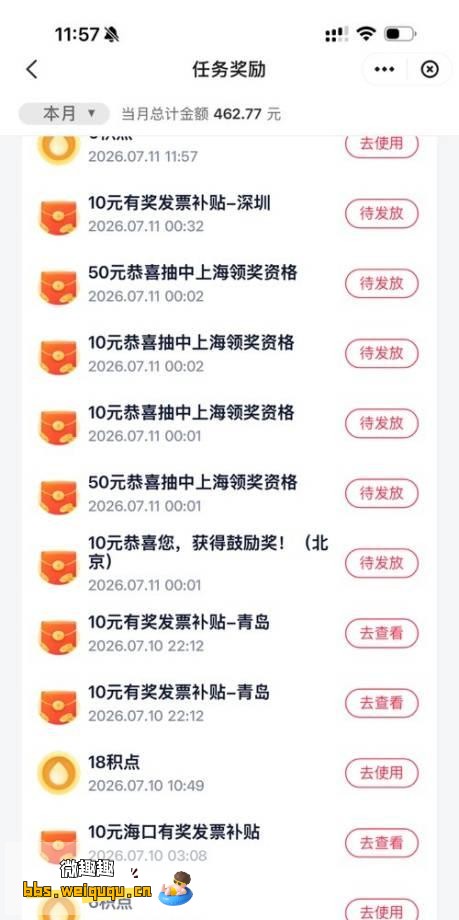Tap 去查看 for 10元海口有奖发票补贴
This screenshot has width=459, height=920.
click(382, 843)
